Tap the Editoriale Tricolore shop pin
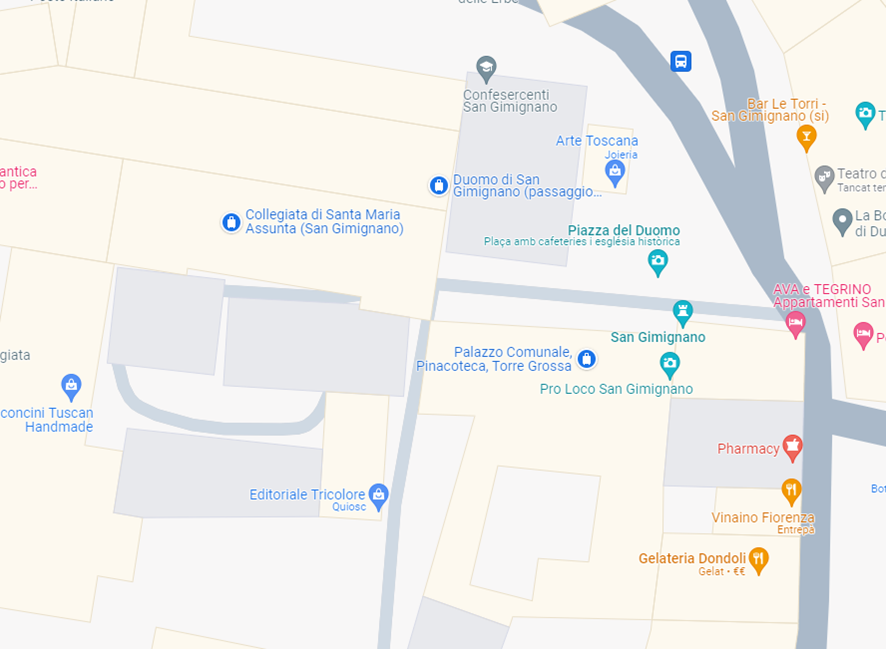 coord(378,493)
